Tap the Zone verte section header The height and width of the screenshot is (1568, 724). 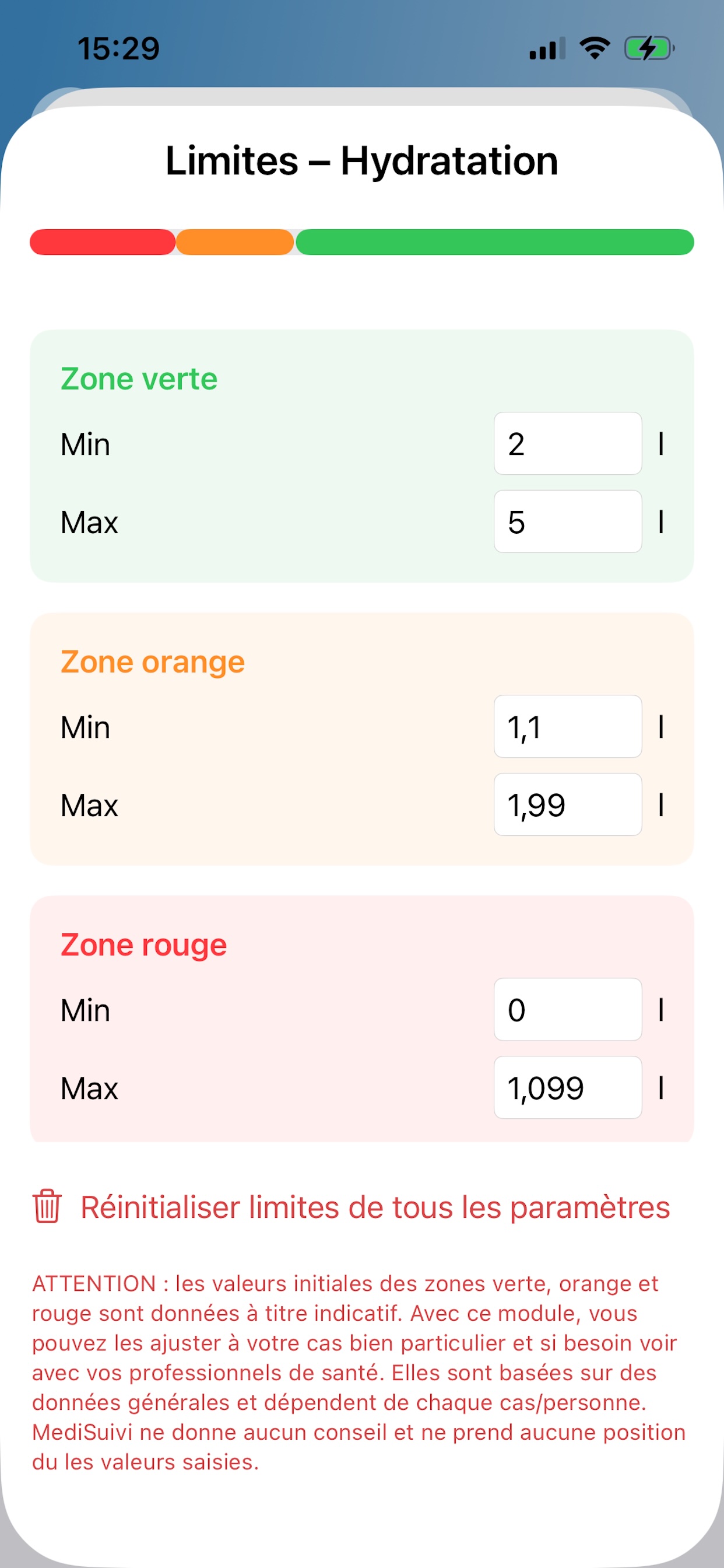pyautogui.click(x=138, y=378)
